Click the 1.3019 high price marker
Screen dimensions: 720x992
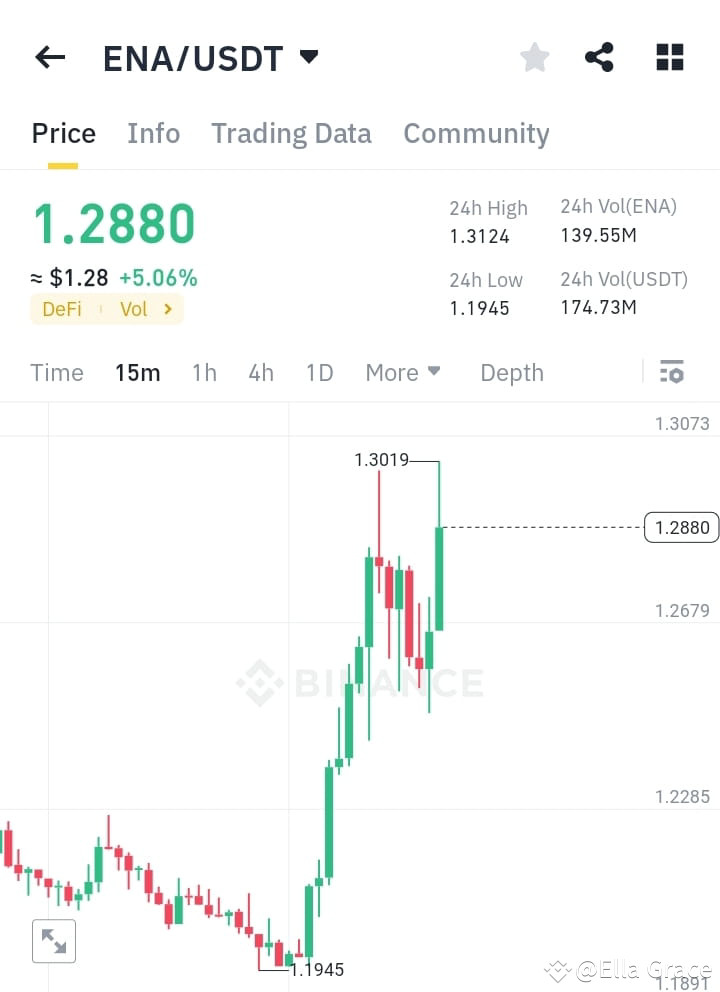coord(382,460)
